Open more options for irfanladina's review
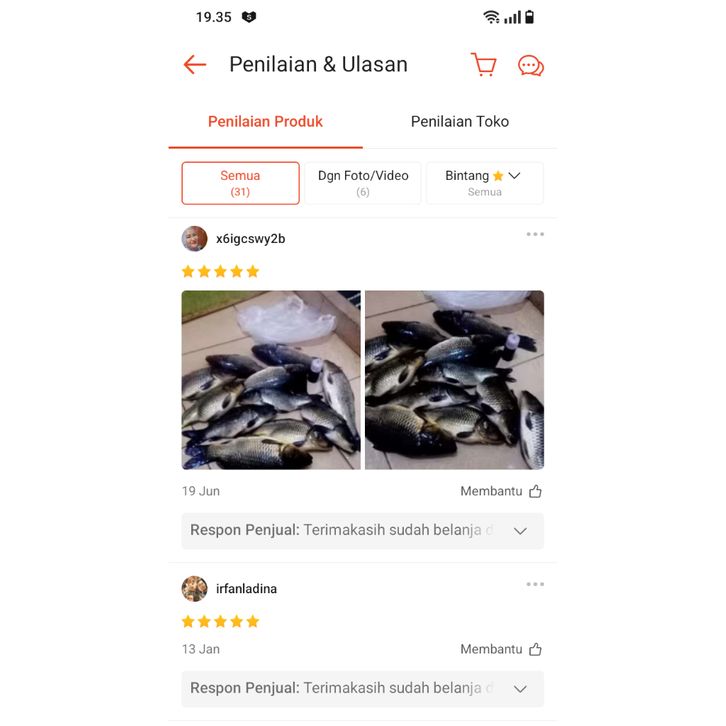Screen dimensions: 726x726 (535, 585)
